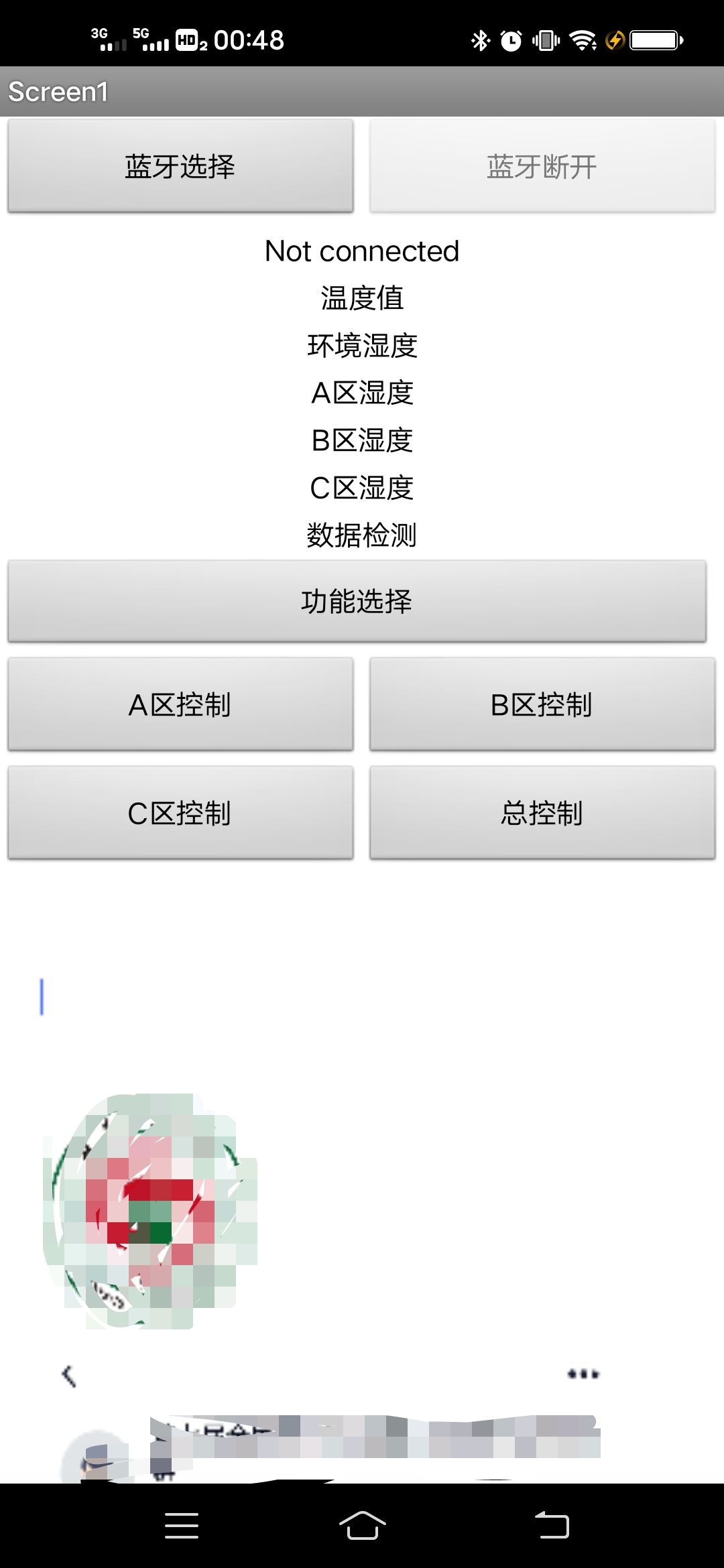The image size is (724, 1568).
Task: Tap the Not connected status label
Action: (x=361, y=251)
